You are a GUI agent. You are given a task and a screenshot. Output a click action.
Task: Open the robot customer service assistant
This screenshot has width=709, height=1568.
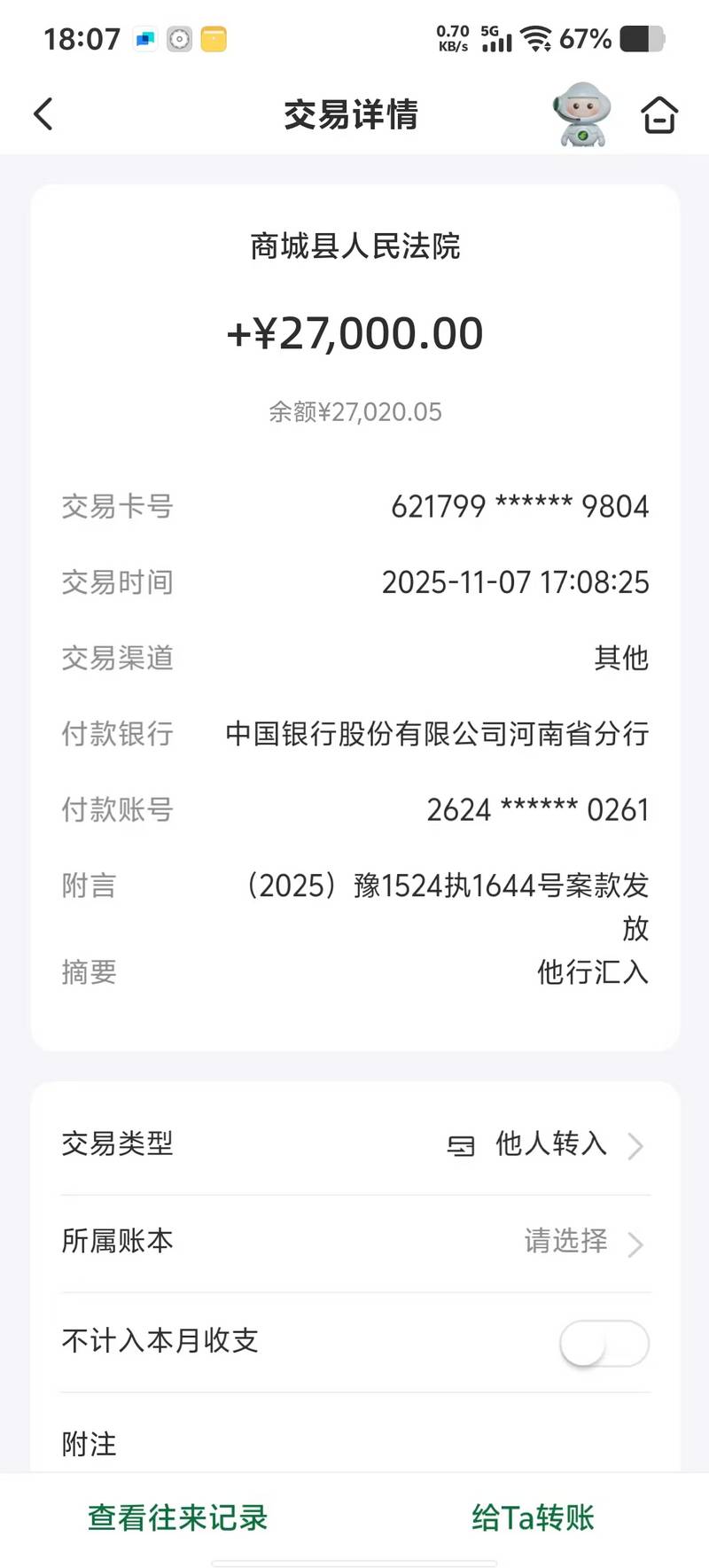point(581,114)
